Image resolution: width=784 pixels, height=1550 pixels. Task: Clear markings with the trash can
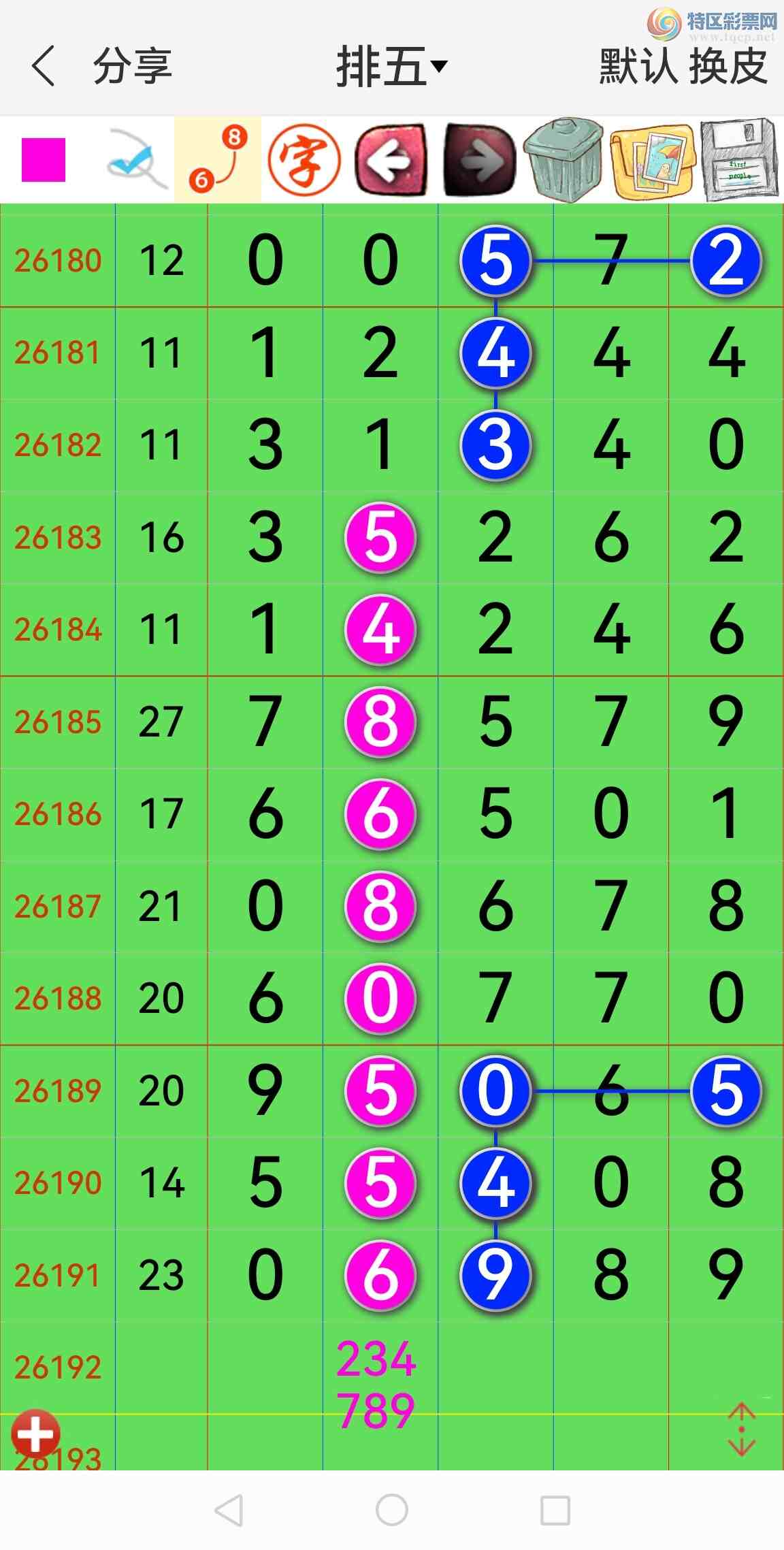click(x=564, y=160)
